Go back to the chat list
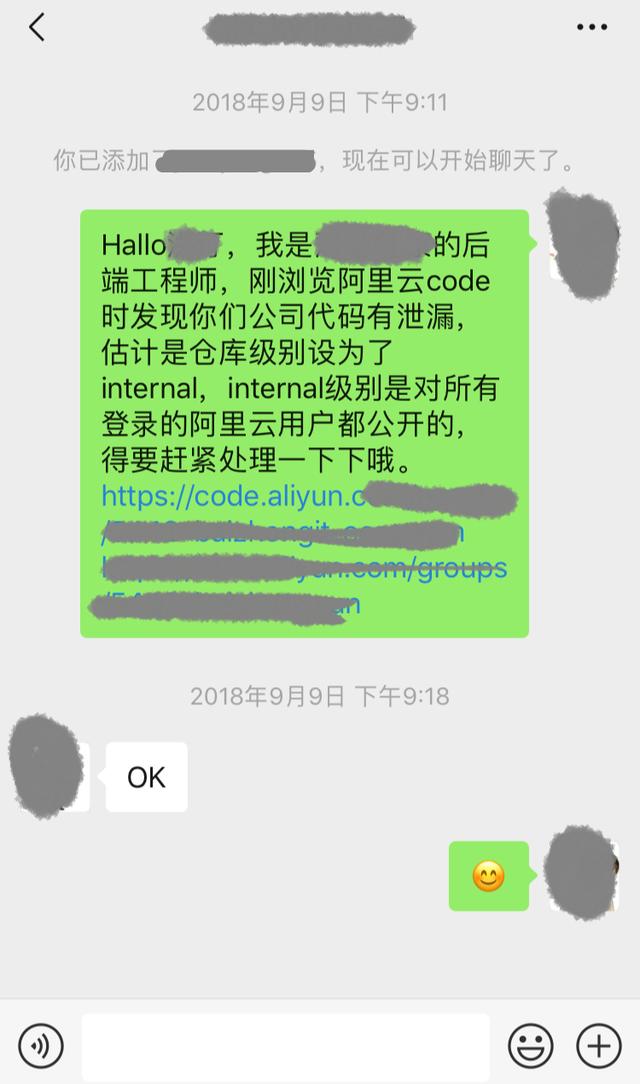This screenshot has width=640, height=1084. coord(37,28)
